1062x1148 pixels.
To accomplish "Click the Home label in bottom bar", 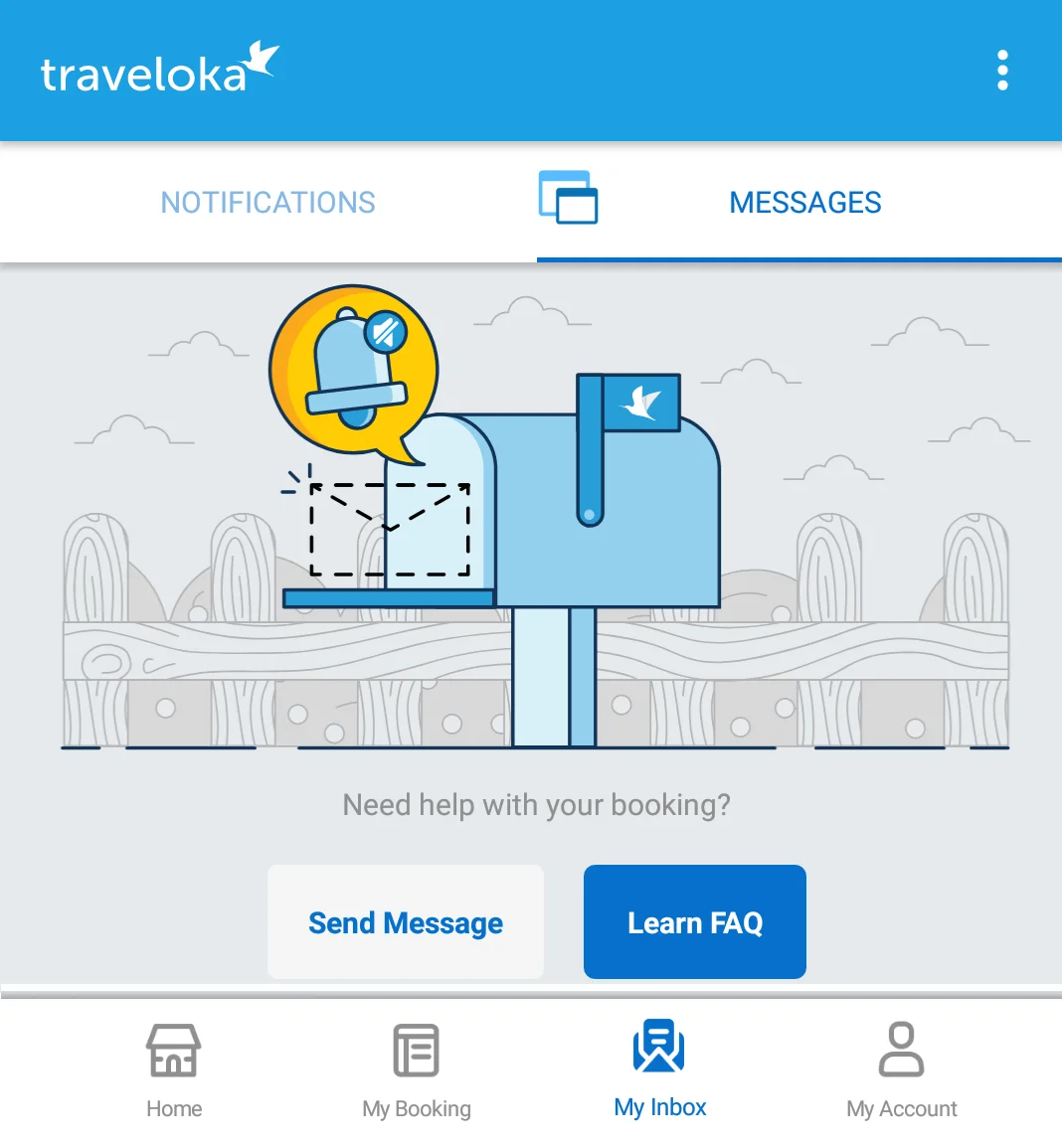I will point(173,1107).
